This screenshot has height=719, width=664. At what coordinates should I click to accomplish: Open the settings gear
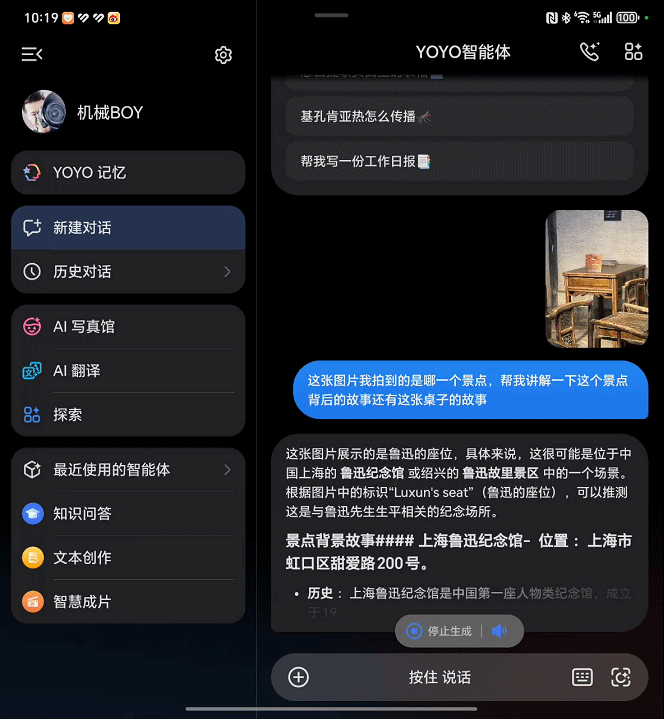[223, 55]
